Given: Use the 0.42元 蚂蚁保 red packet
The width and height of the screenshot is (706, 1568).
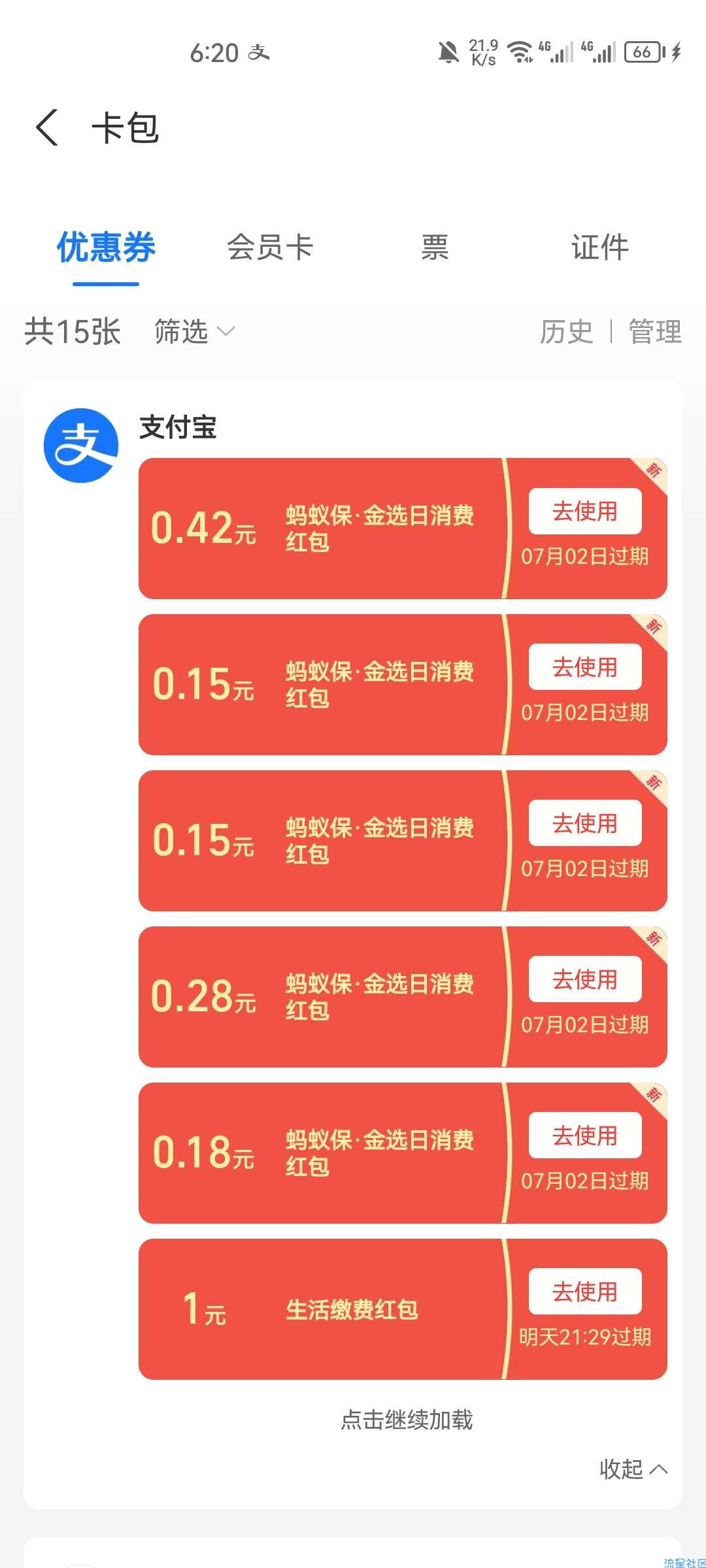Looking at the screenshot, I should [585, 511].
